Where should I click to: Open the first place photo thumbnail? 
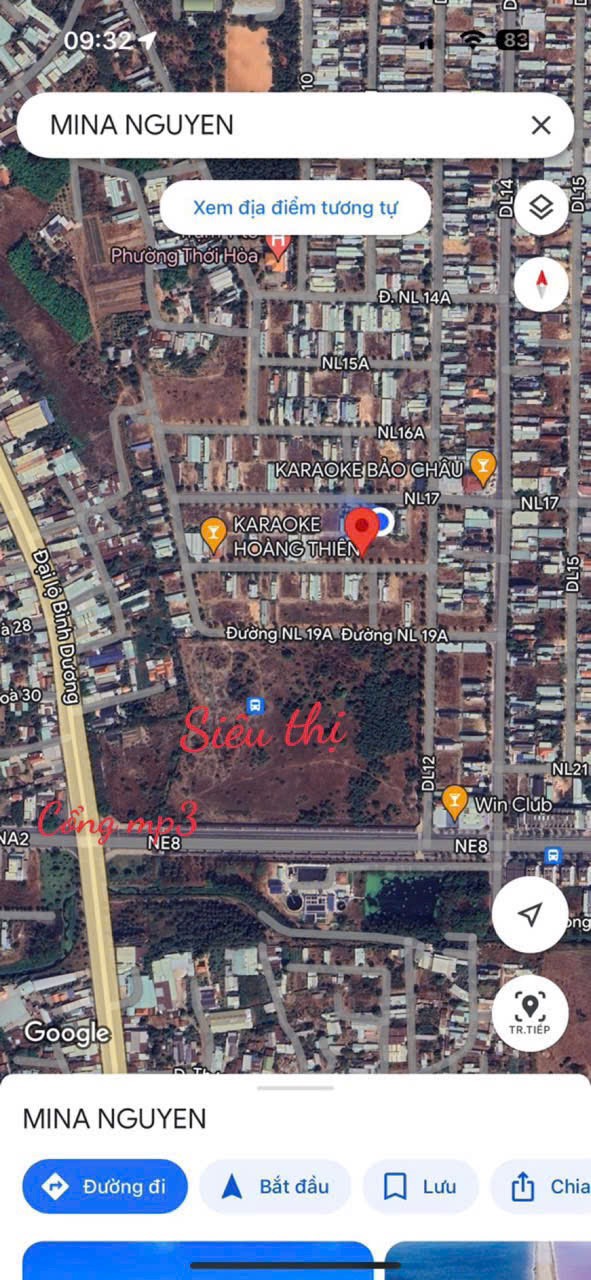tap(198, 1260)
